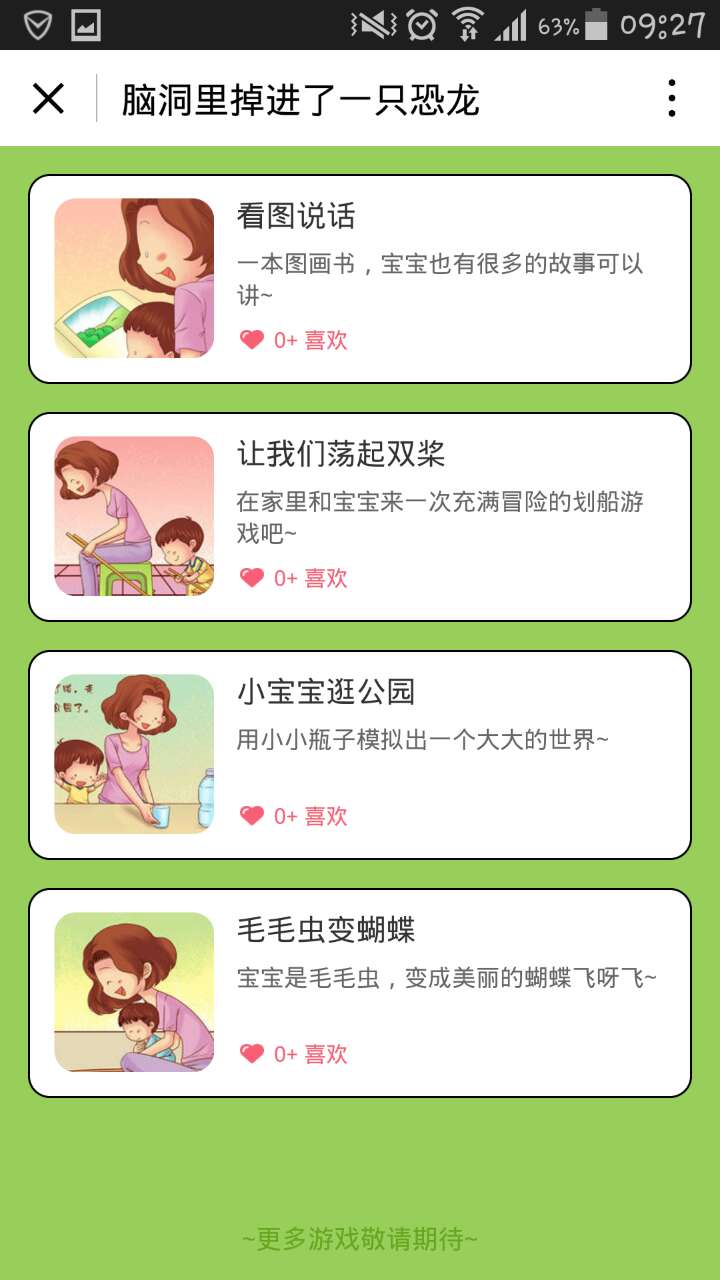Like 让我们荡起双桨 with the heart icon

(x=252, y=578)
